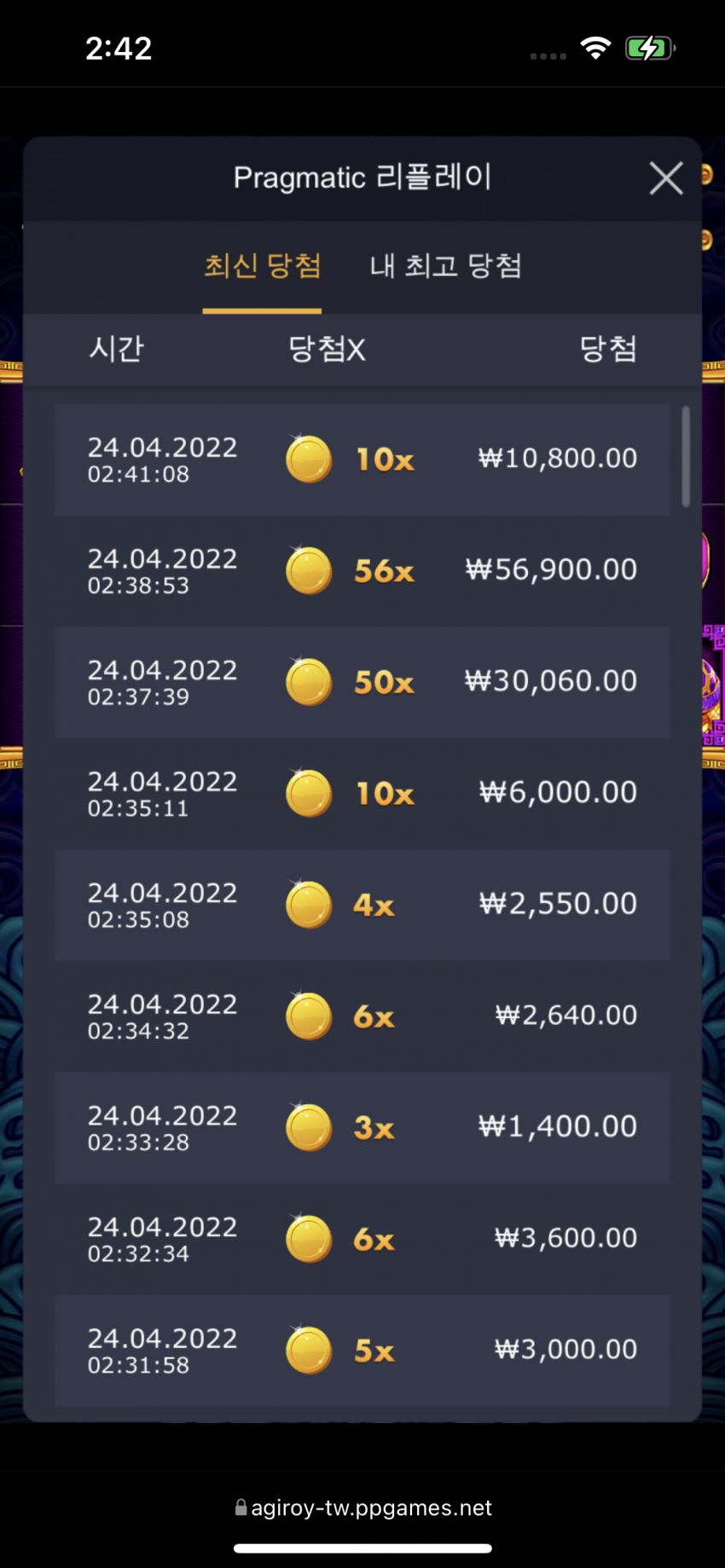Open the 02:35:11 replay for ₩6,000.00

pos(362,794)
